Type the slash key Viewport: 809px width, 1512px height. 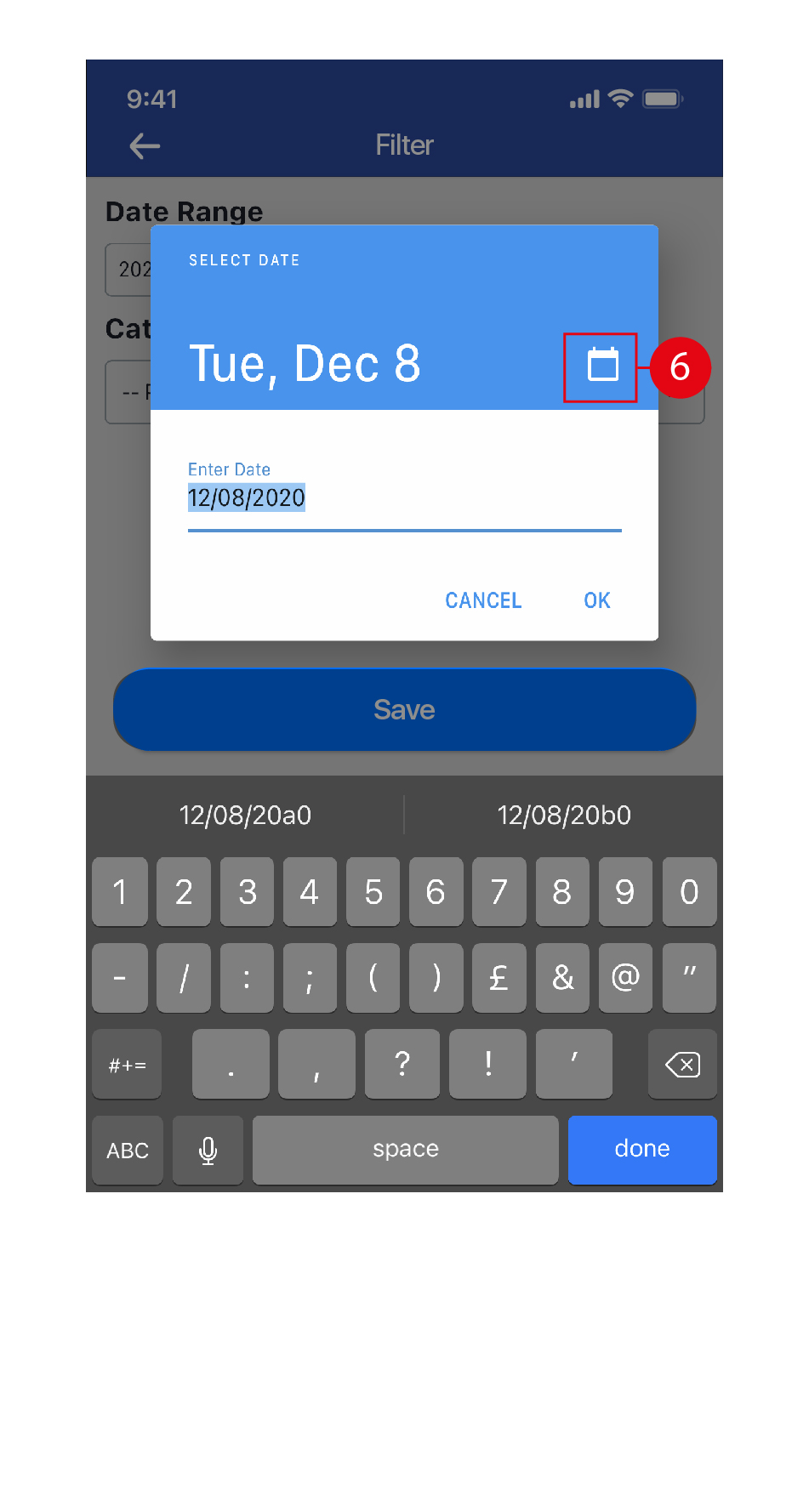pyautogui.click(x=183, y=978)
